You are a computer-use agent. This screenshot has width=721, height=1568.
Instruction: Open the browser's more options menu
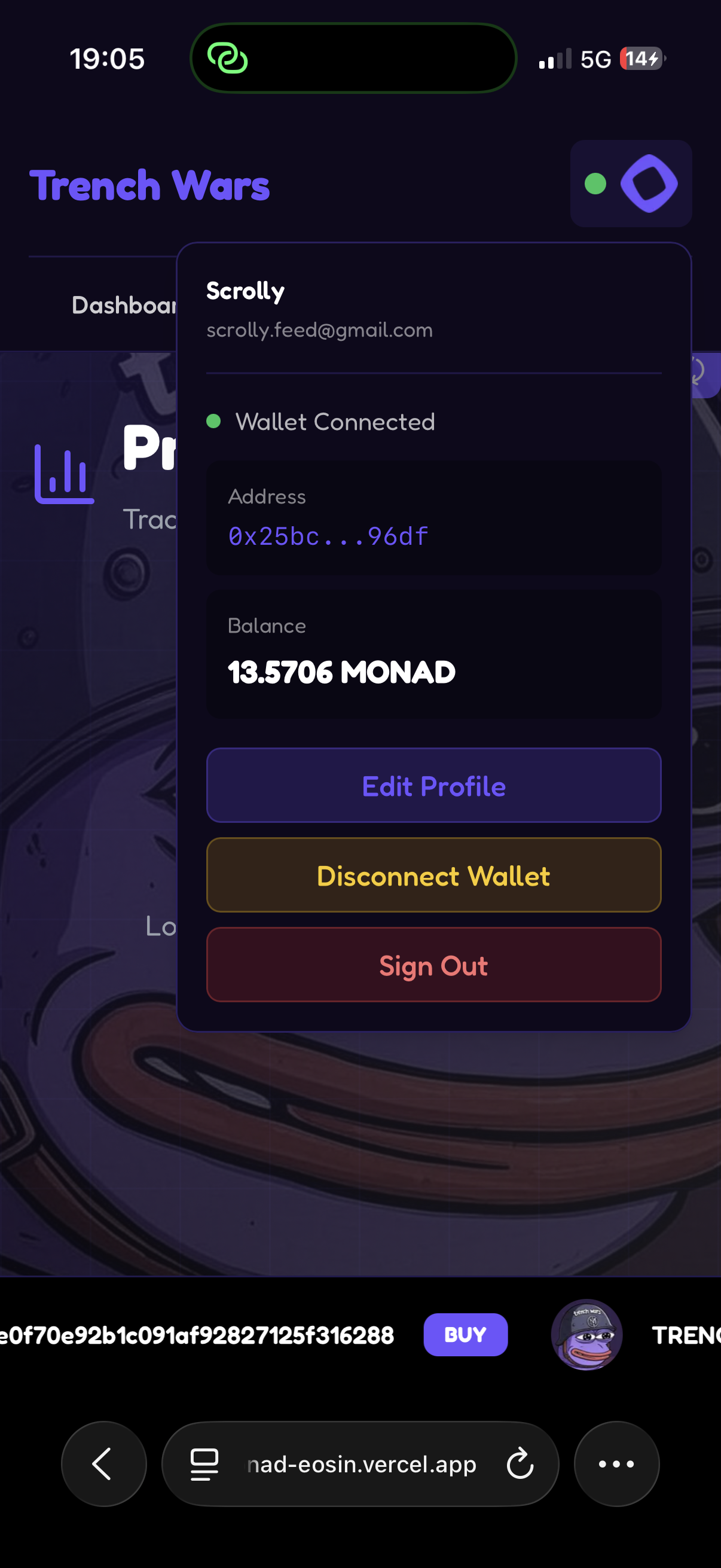pyautogui.click(x=616, y=1464)
